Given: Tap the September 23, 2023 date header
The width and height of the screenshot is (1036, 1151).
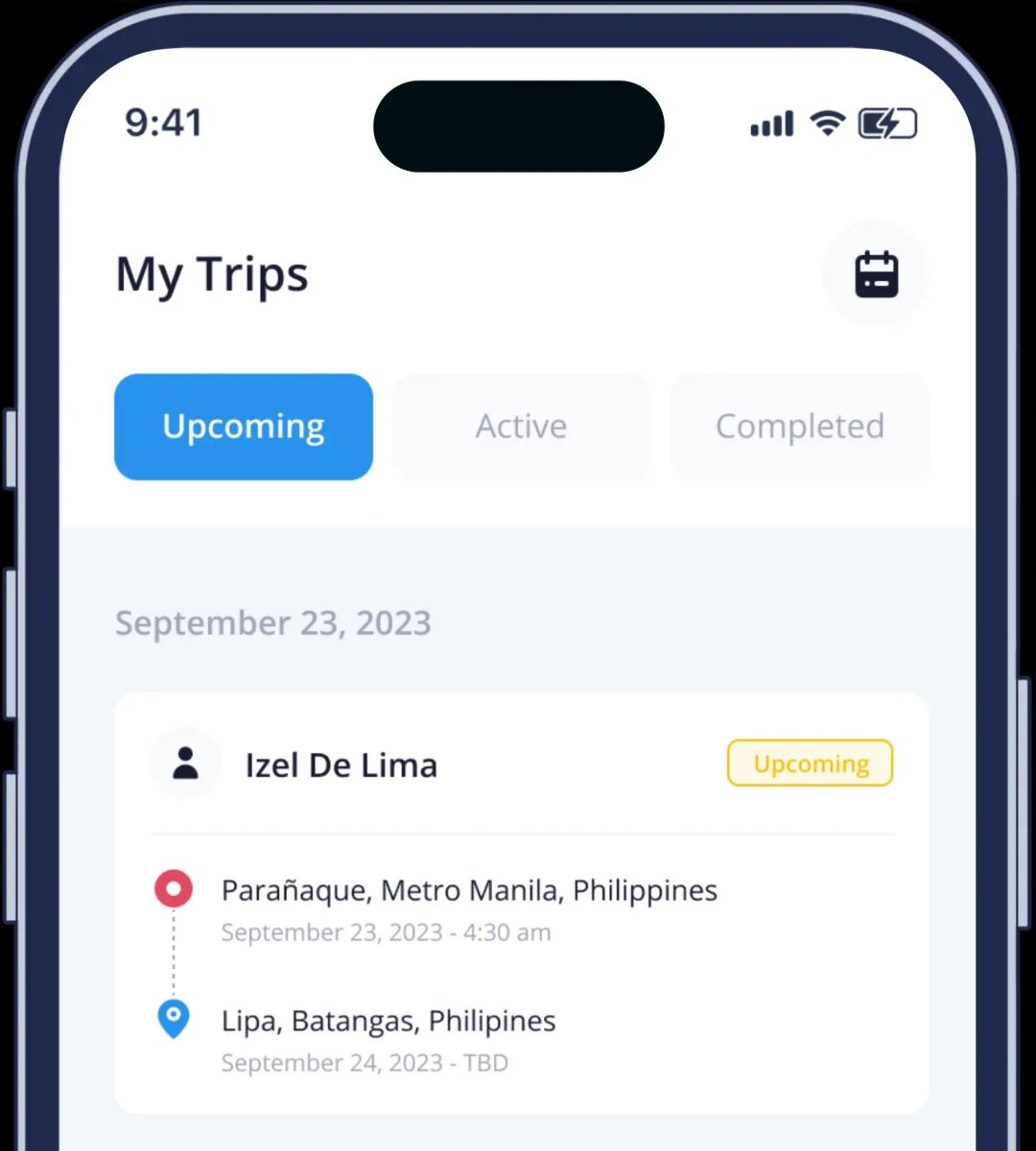Looking at the screenshot, I should 272,622.
